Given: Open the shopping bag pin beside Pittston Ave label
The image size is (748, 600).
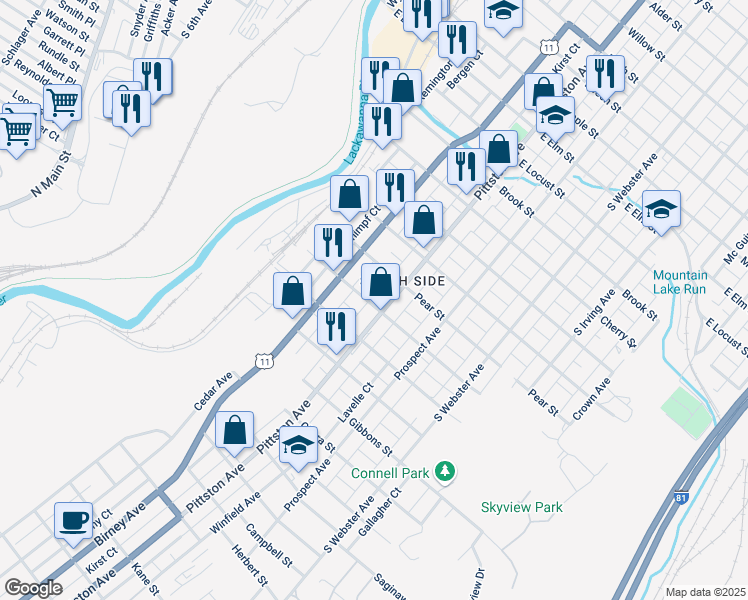Looking at the screenshot, I should pyautogui.click(x=234, y=430).
